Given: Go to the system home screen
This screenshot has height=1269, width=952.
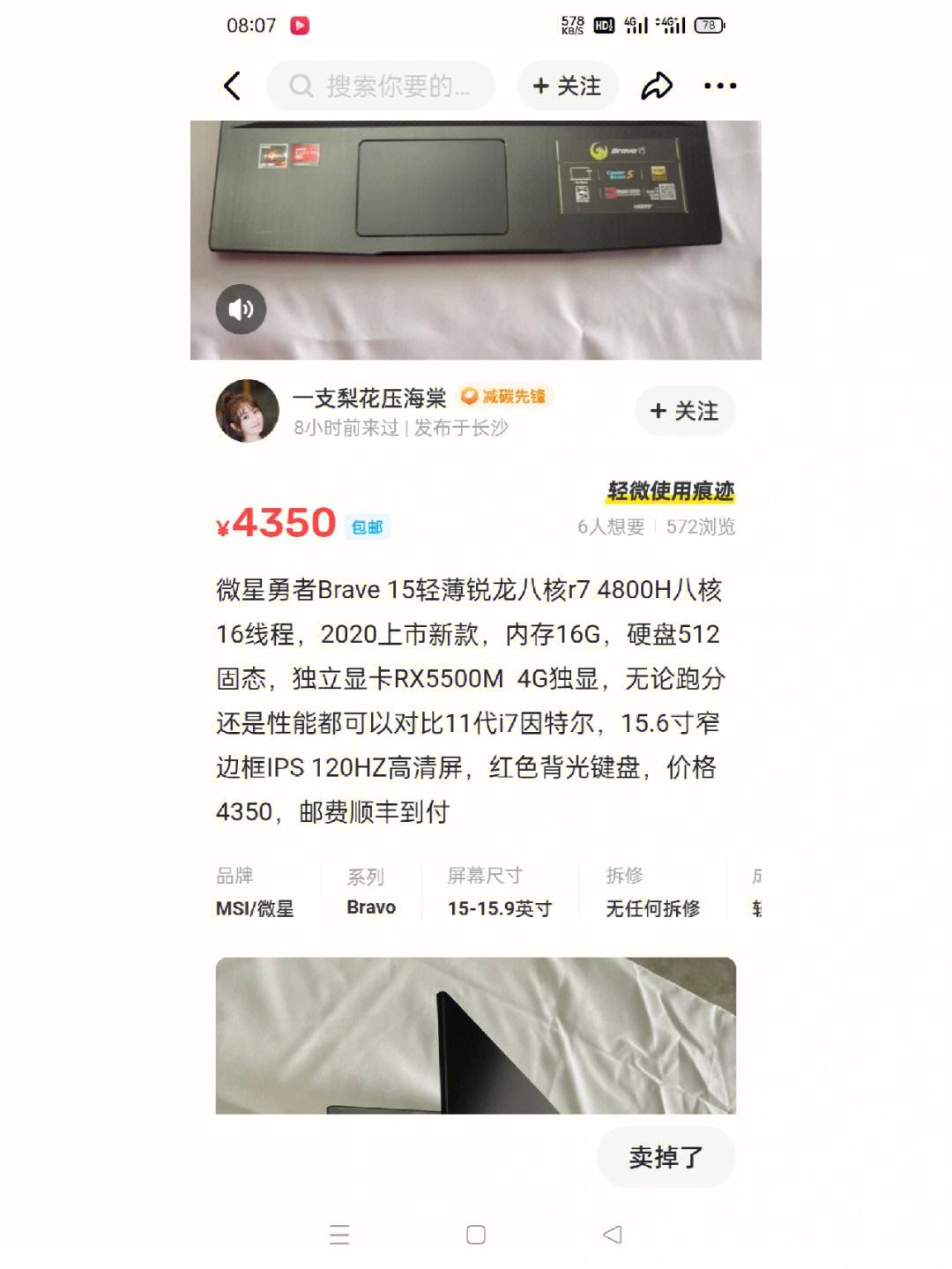Looking at the screenshot, I should point(476,1234).
